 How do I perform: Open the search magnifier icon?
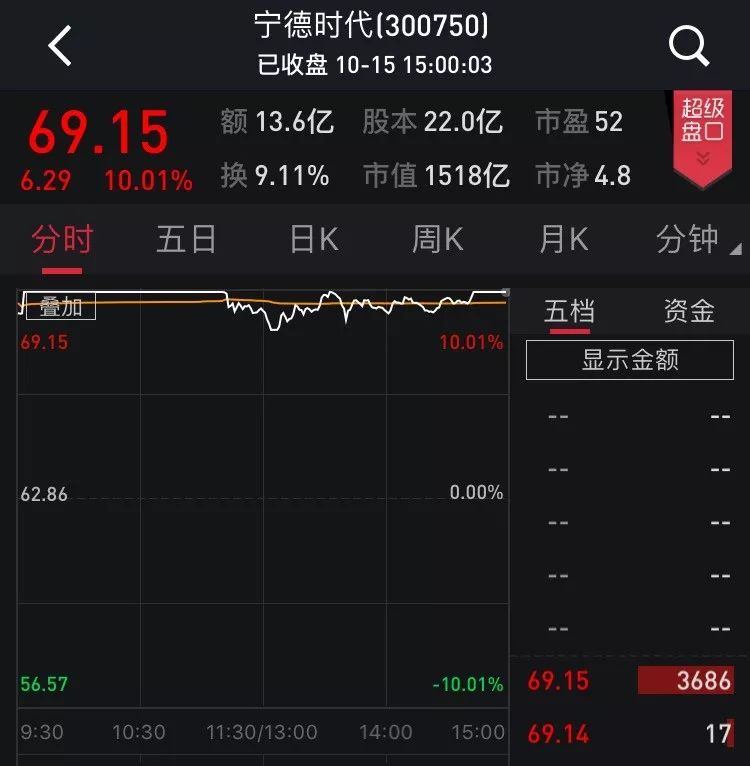click(x=688, y=46)
